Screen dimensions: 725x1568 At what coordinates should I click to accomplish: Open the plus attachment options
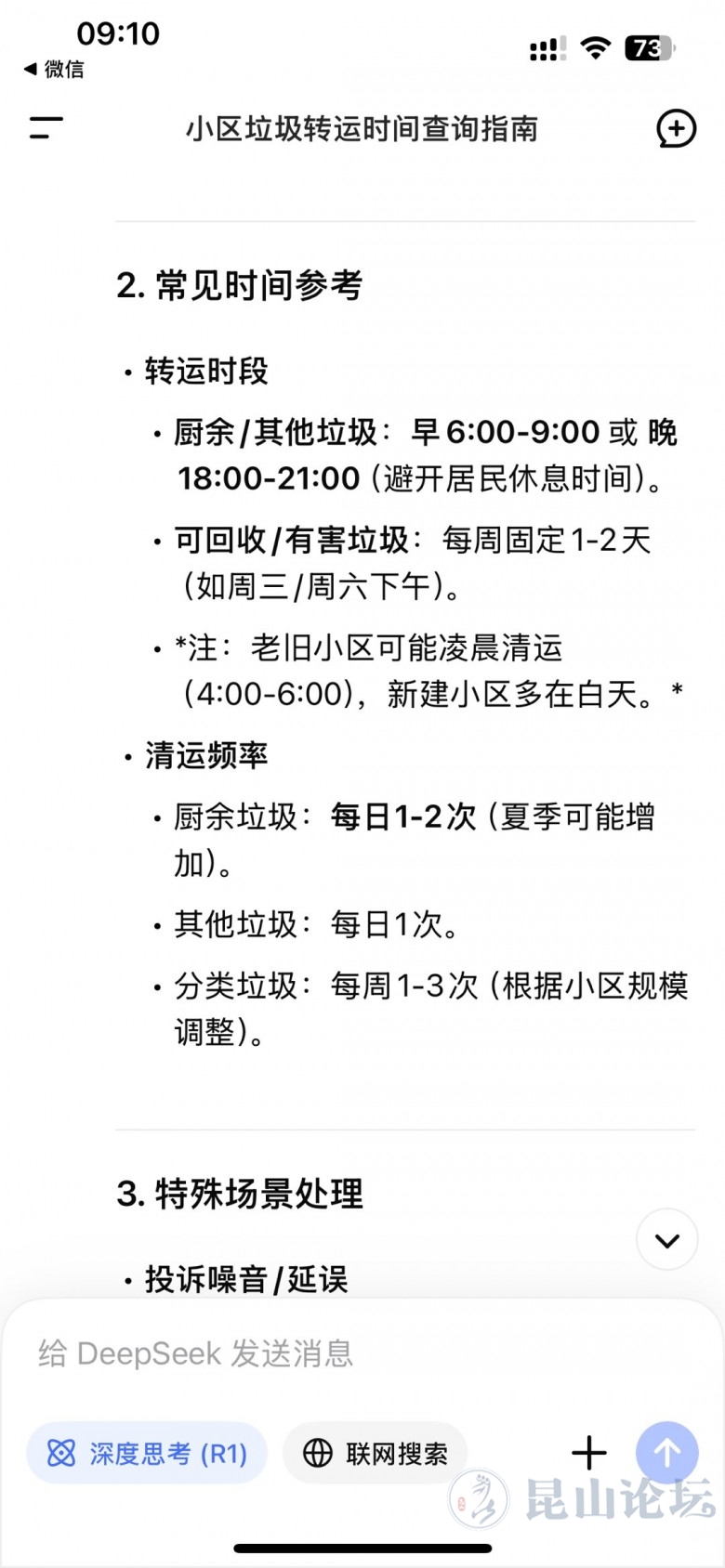pyautogui.click(x=588, y=1453)
